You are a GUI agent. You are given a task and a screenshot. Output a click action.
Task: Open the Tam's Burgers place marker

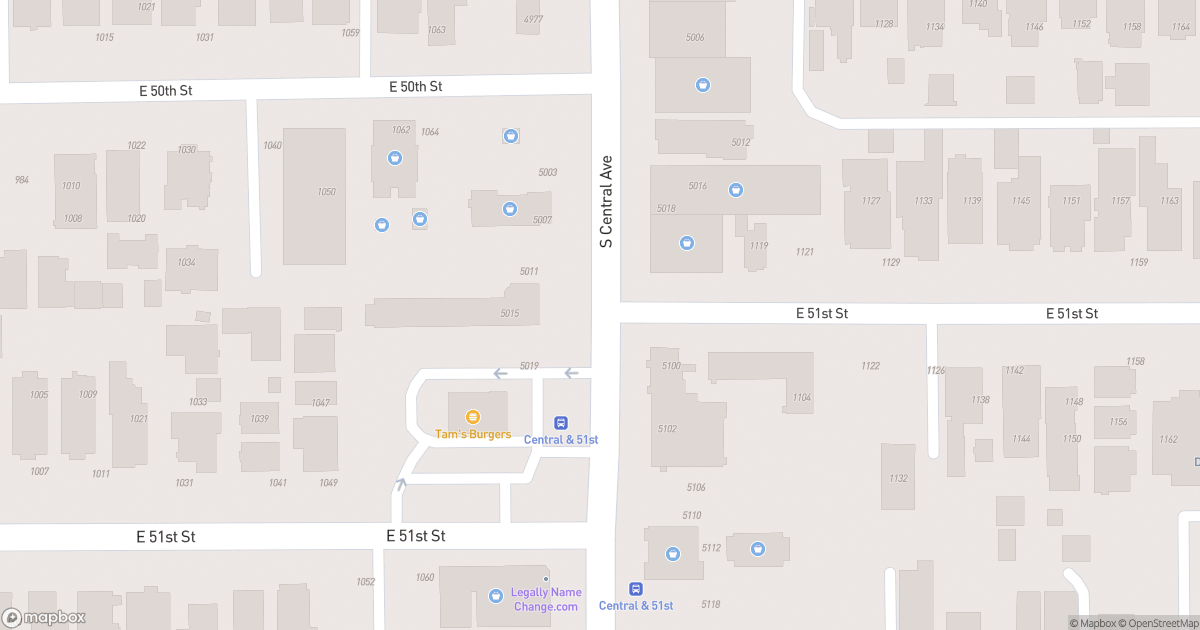tap(473, 417)
